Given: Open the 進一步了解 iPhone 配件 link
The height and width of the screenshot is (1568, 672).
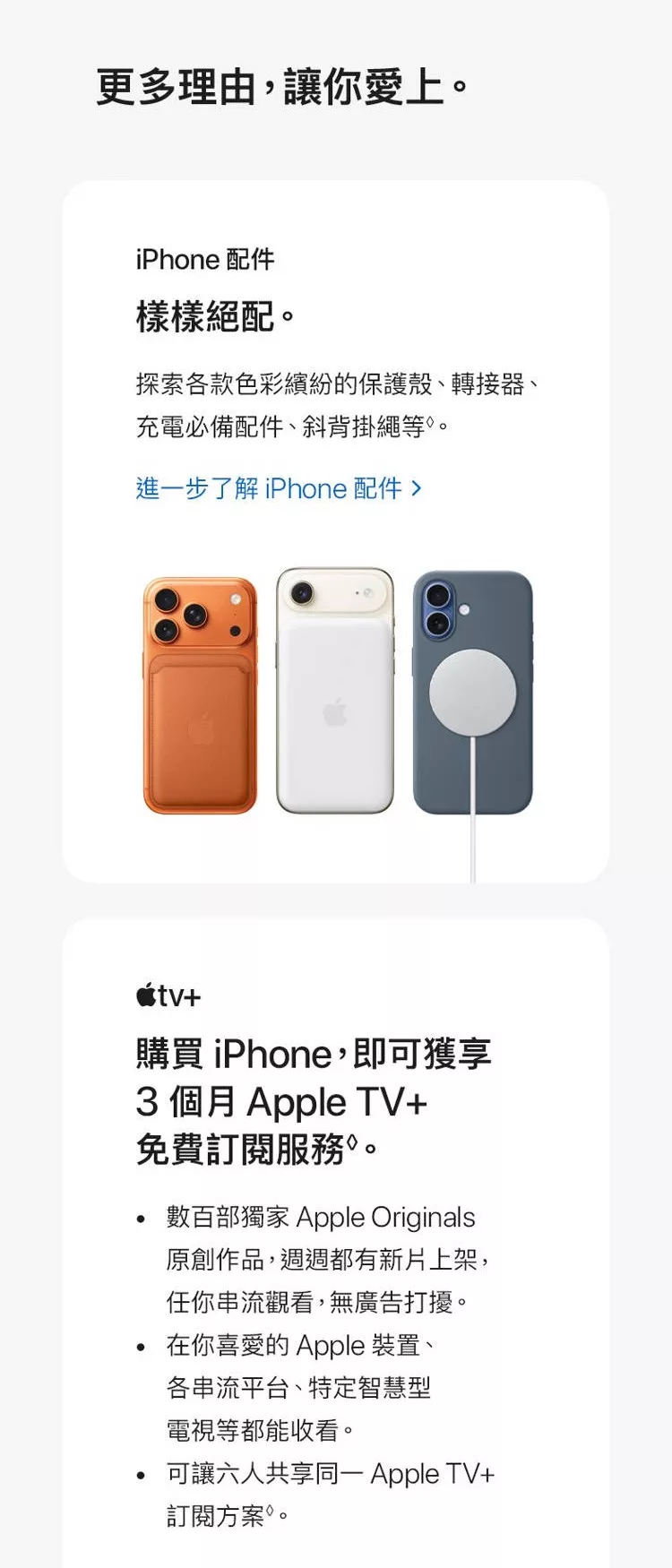Looking at the screenshot, I should (x=278, y=488).
